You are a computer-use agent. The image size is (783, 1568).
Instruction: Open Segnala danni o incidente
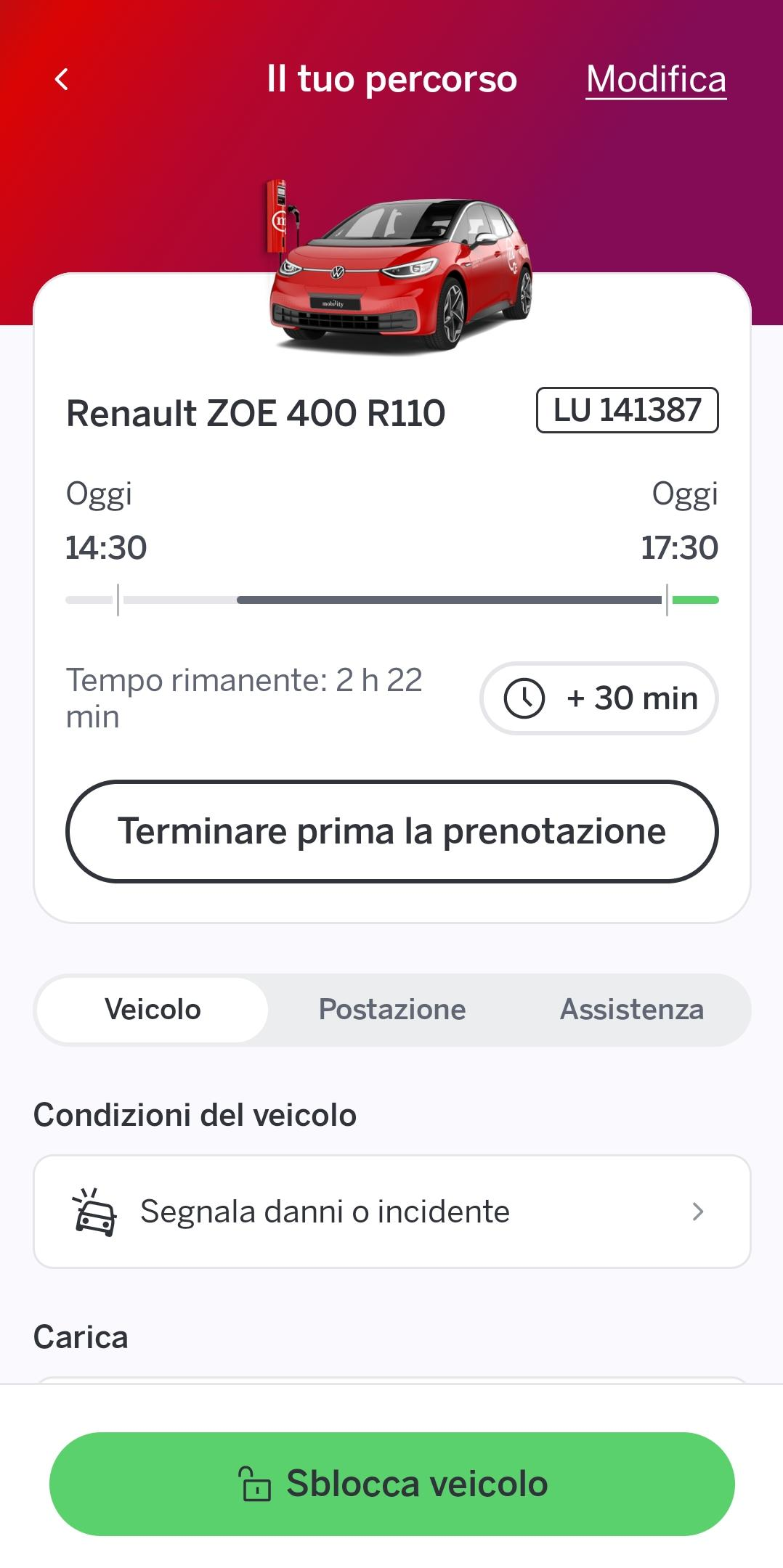[392, 1212]
